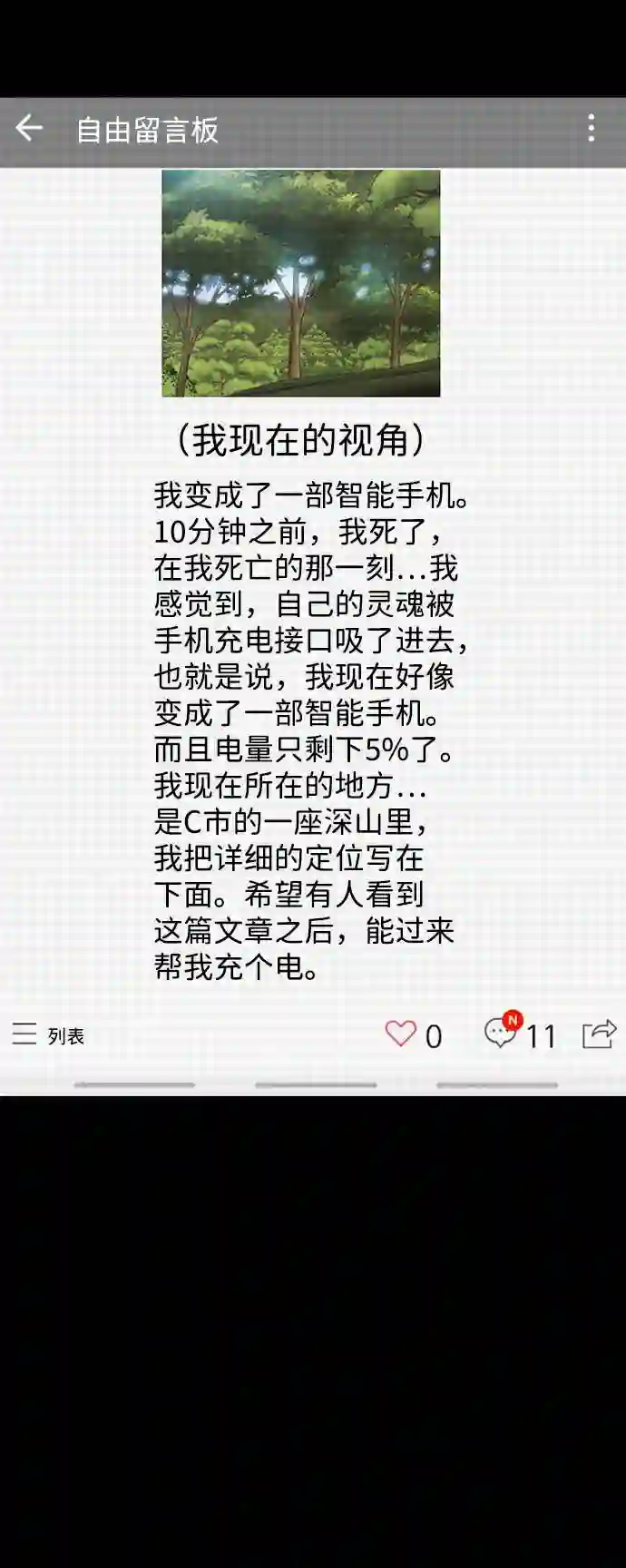Open the three-dot overflow menu
Image resolution: width=626 pixels, height=1568 pixels.
click(x=591, y=128)
